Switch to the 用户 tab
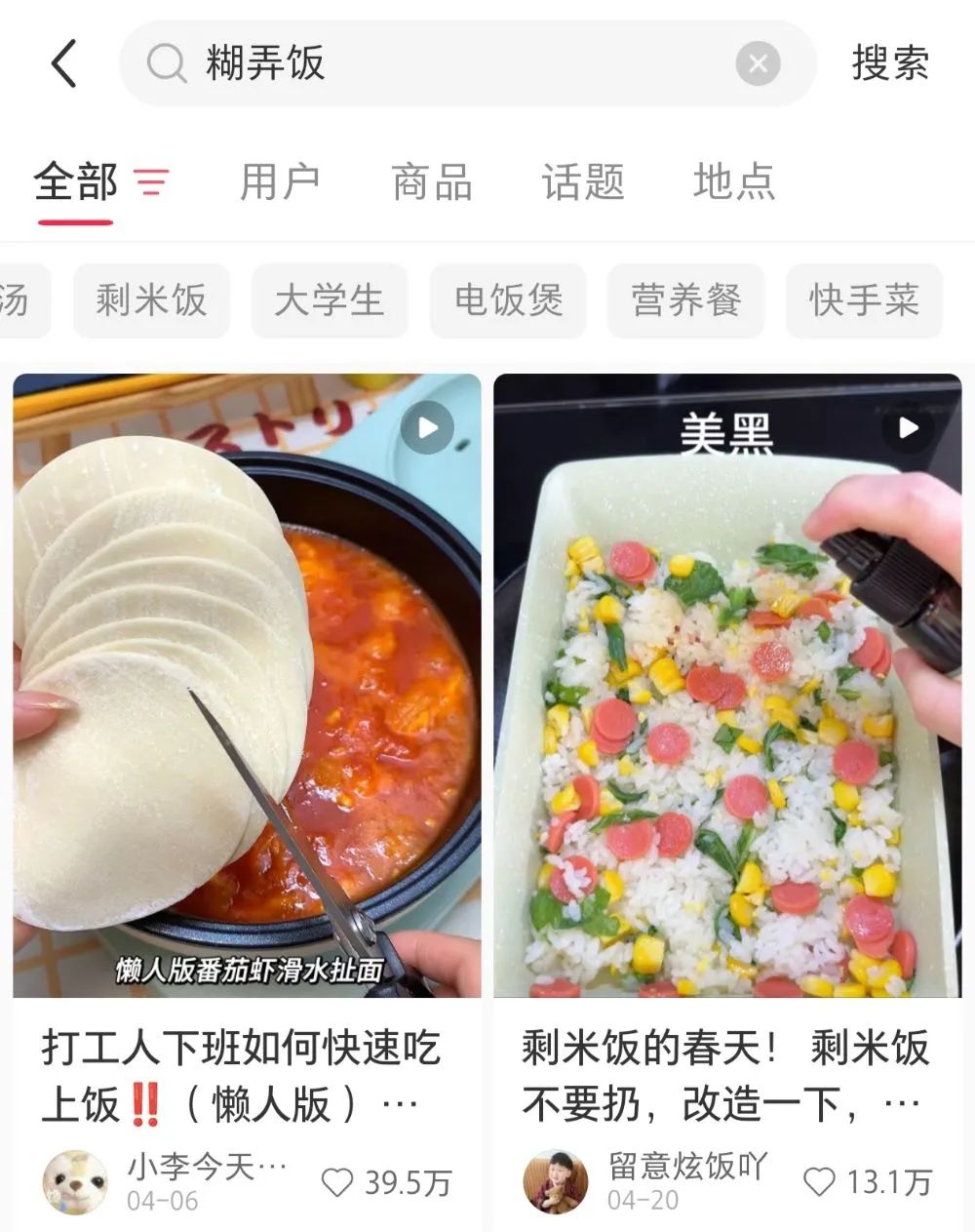The height and width of the screenshot is (1232, 975). point(280,182)
